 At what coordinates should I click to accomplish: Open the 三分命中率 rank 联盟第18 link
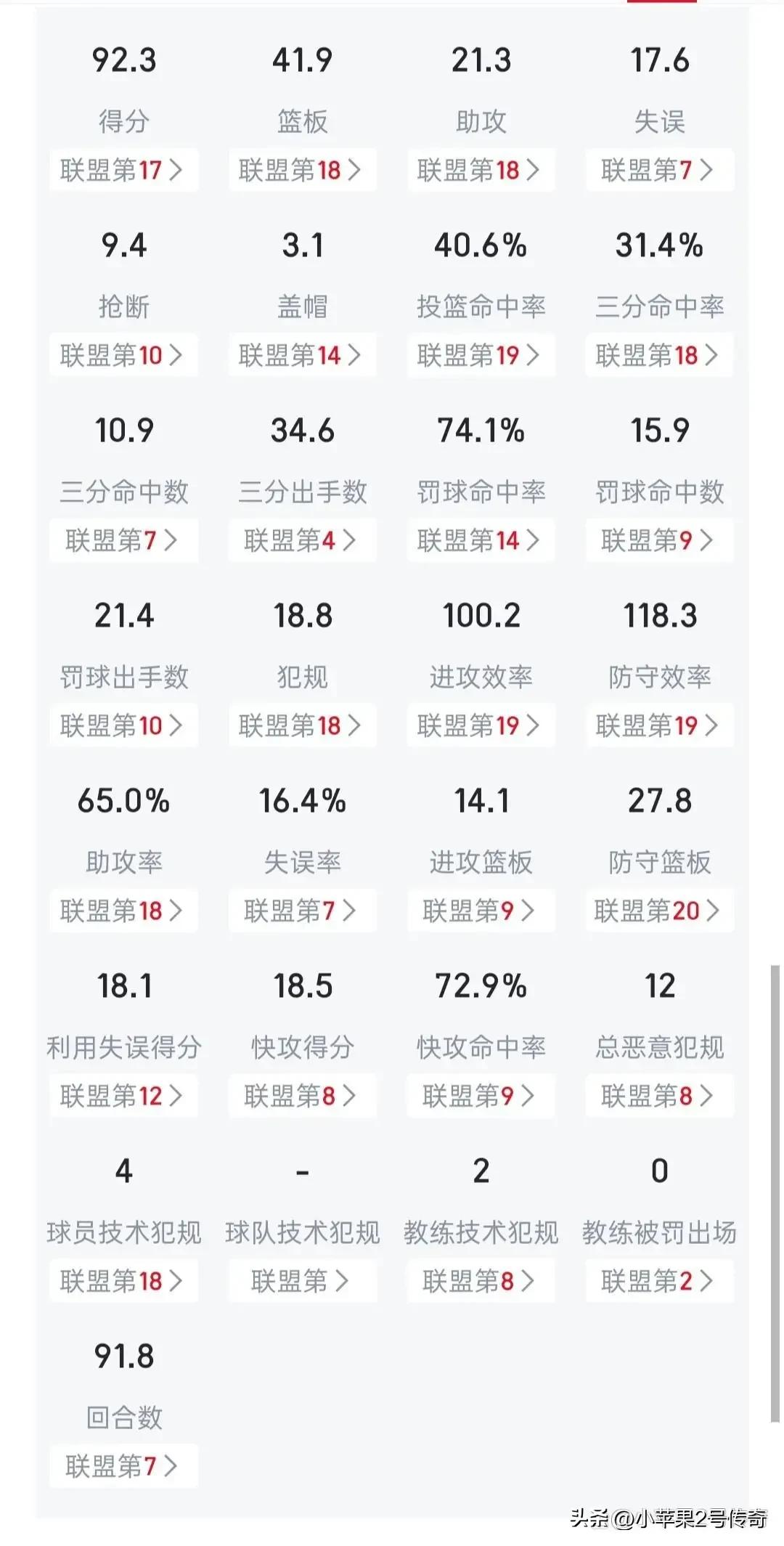(x=659, y=355)
